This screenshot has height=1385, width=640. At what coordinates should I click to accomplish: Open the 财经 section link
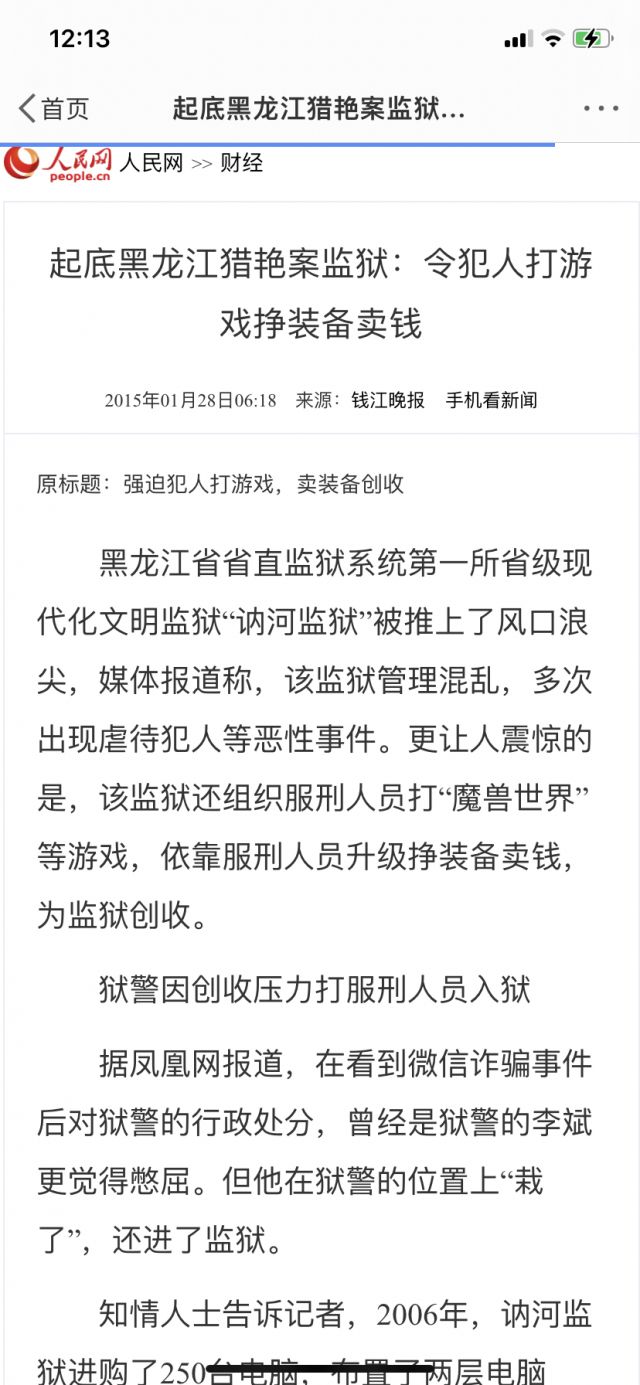pos(241,163)
